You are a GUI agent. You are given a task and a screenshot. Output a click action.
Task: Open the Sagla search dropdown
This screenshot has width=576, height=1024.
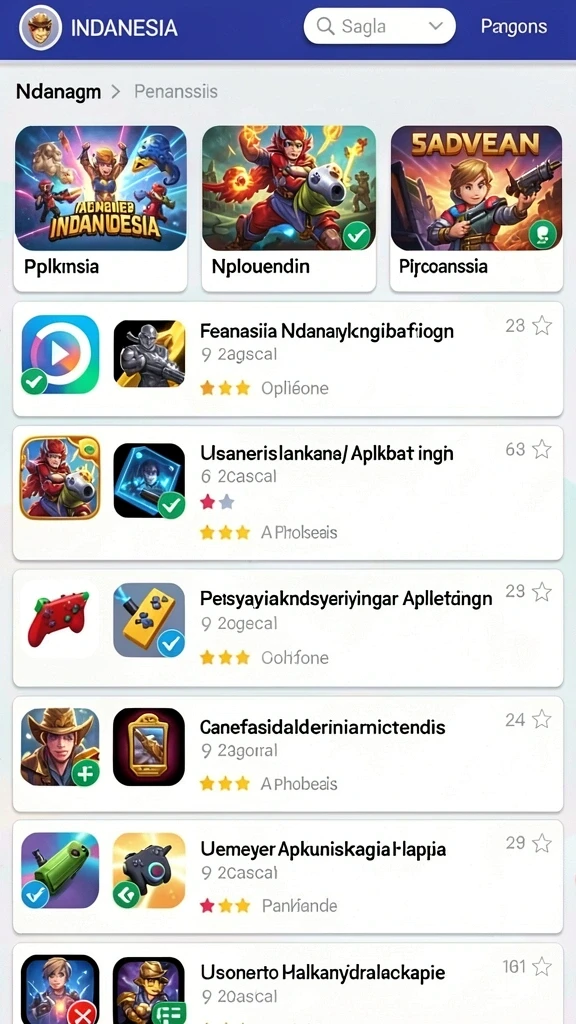pos(379,26)
